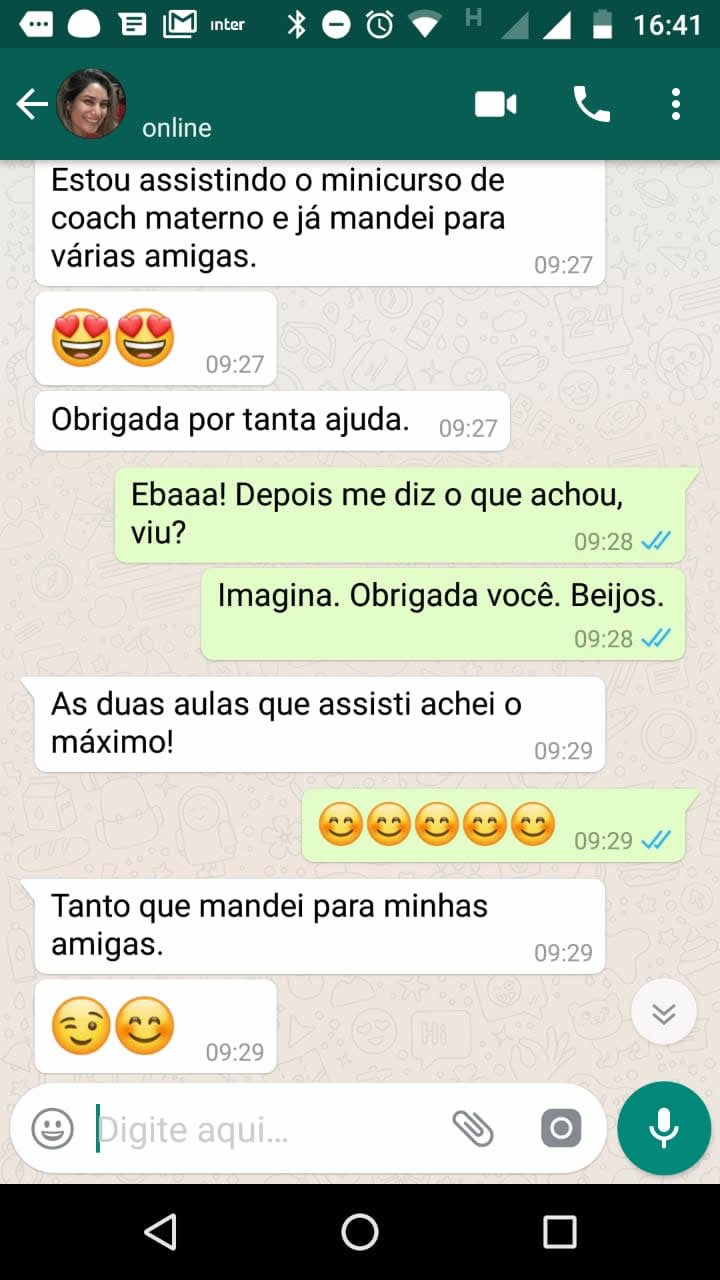This screenshot has width=720, height=1280.
Task: Tap the system home button
Action: pyautogui.click(x=360, y=1232)
